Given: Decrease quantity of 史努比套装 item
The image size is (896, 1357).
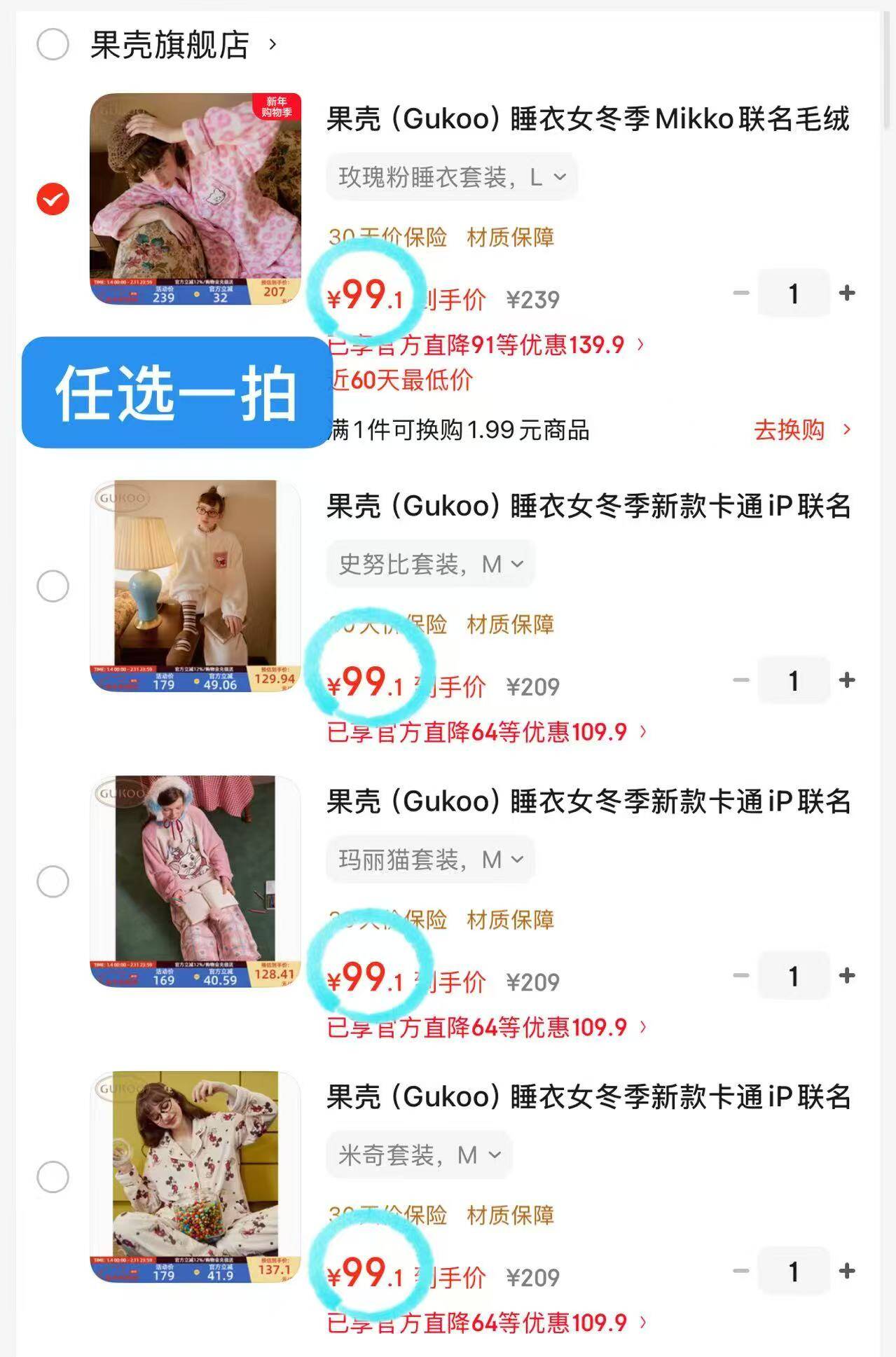Looking at the screenshot, I should coord(739,680).
